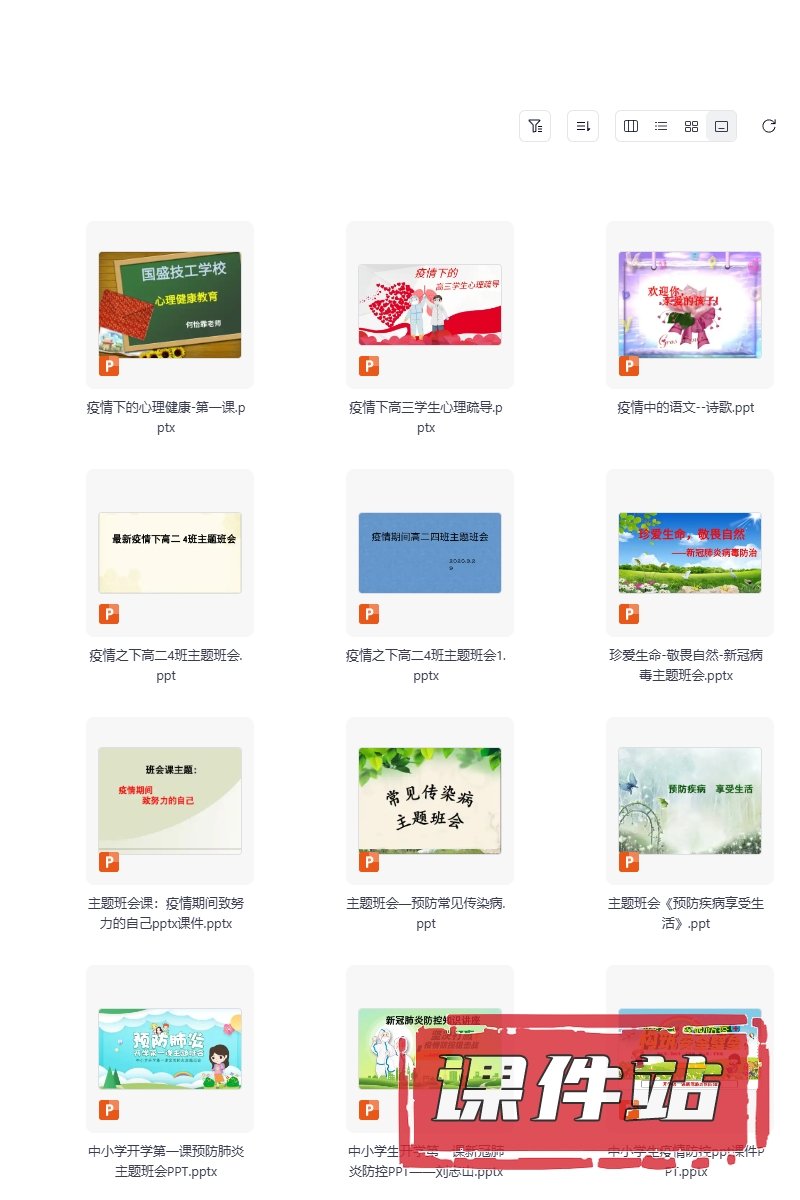The height and width of the screenshot is (1200, 800).
Task: Select the large thumbnail view
Action: click(x=721, y=126)
